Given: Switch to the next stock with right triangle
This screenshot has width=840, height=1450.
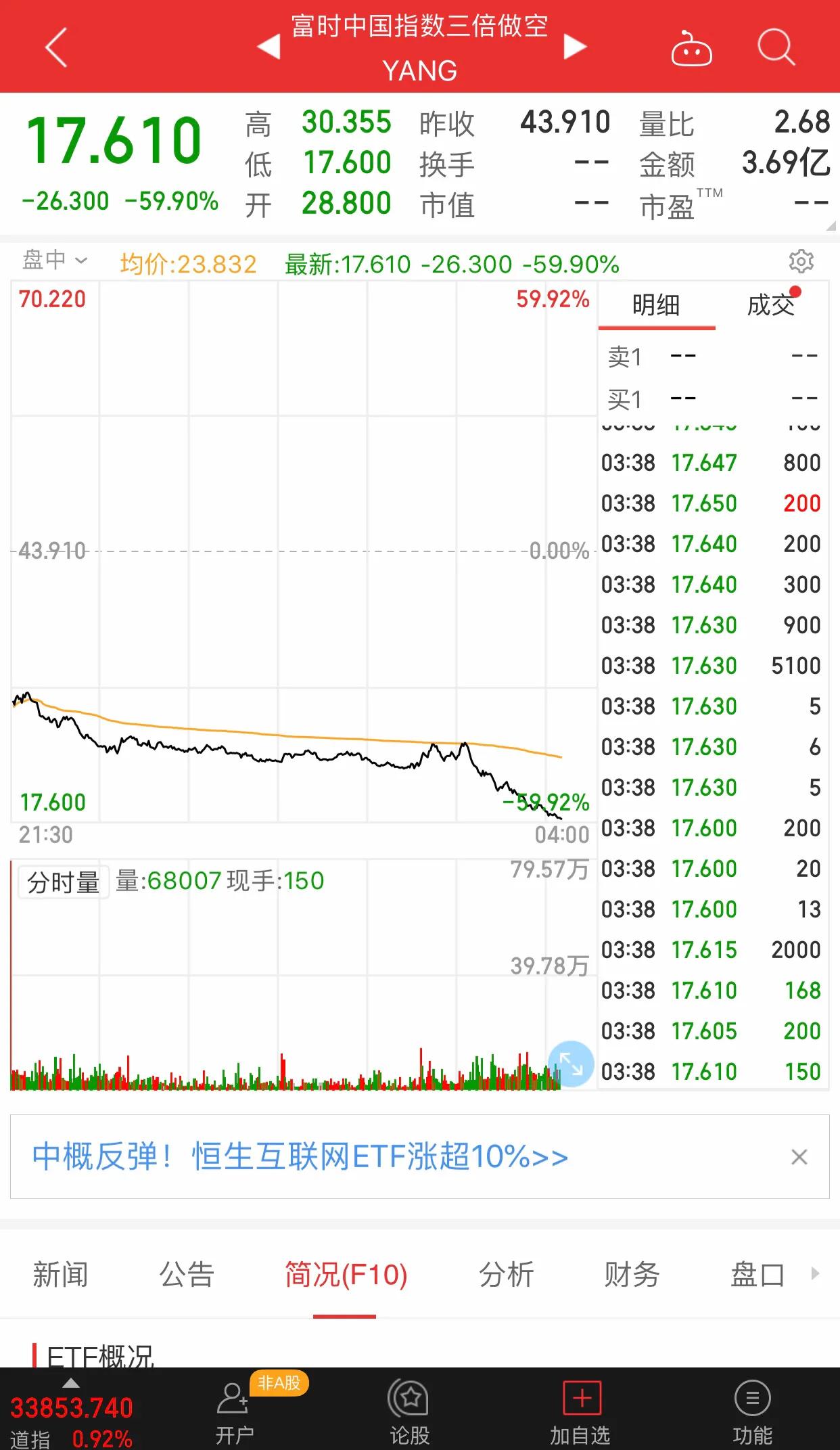Looking at the screenshot, I should coord(575,47).
